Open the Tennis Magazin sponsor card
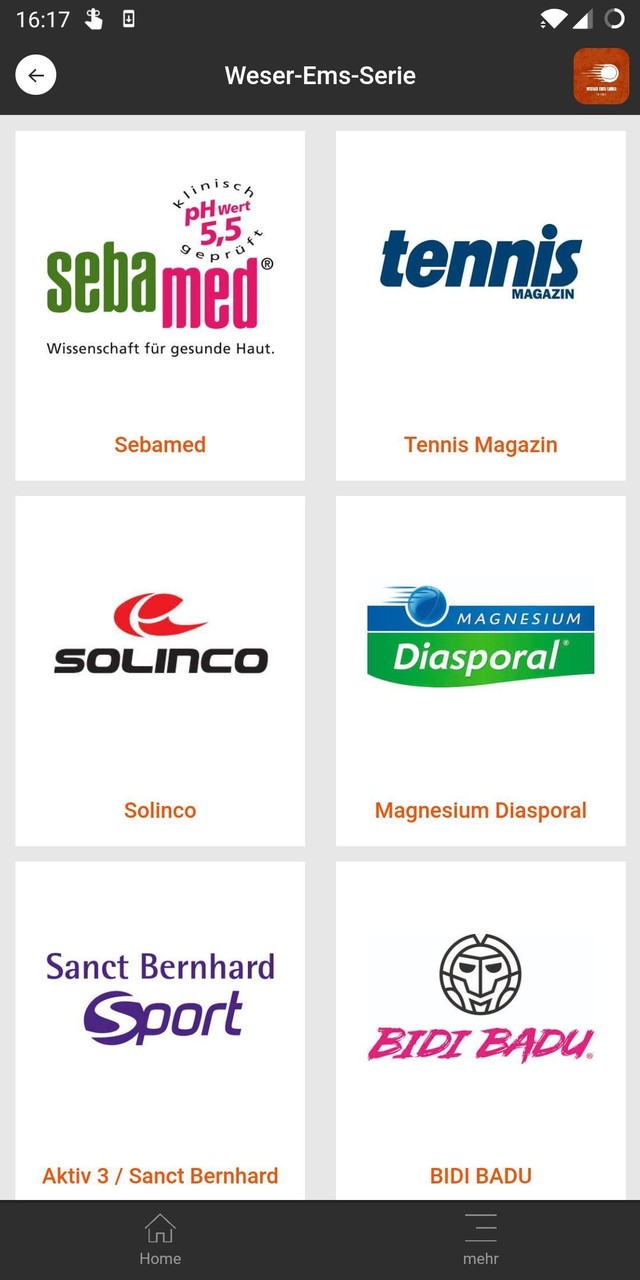The image size is (640, 1280). [480, 306]
